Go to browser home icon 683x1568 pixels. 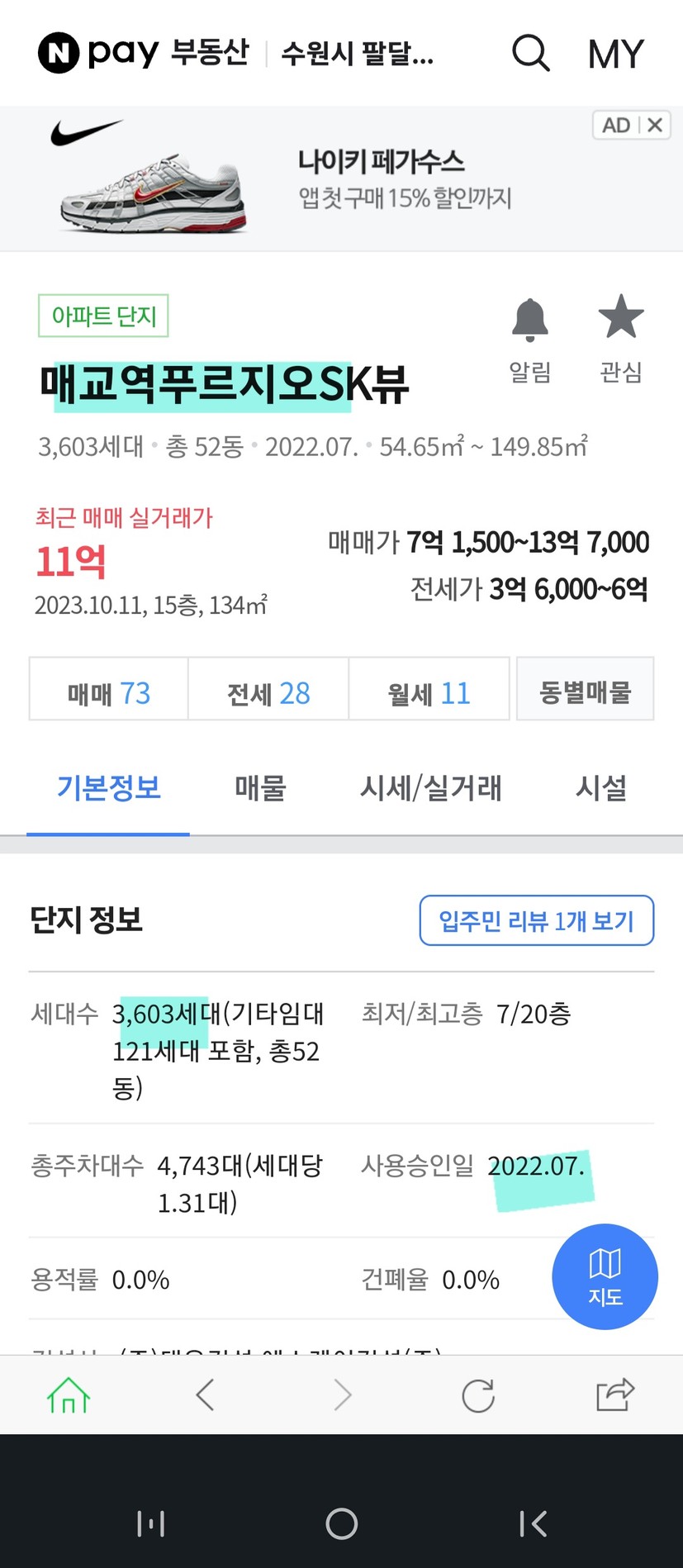[69, 1395]
